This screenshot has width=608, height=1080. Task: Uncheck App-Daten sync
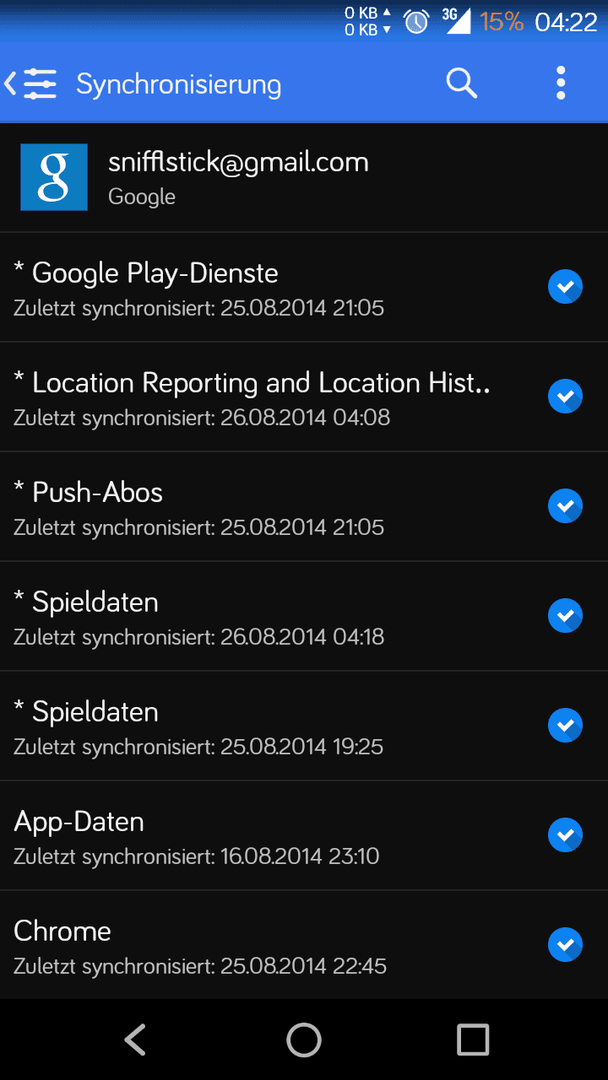pos(565,835)
